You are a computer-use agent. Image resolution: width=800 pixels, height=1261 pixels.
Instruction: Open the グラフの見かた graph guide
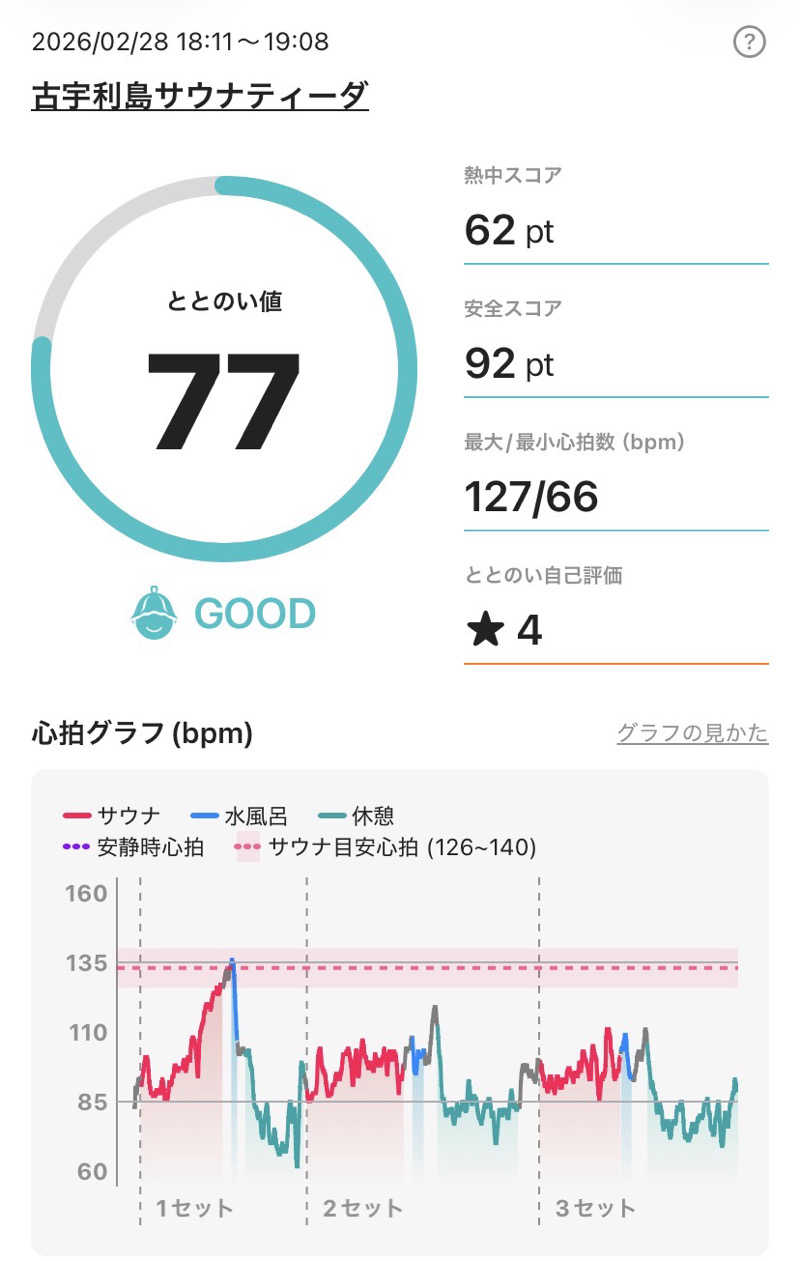point(692,733)
